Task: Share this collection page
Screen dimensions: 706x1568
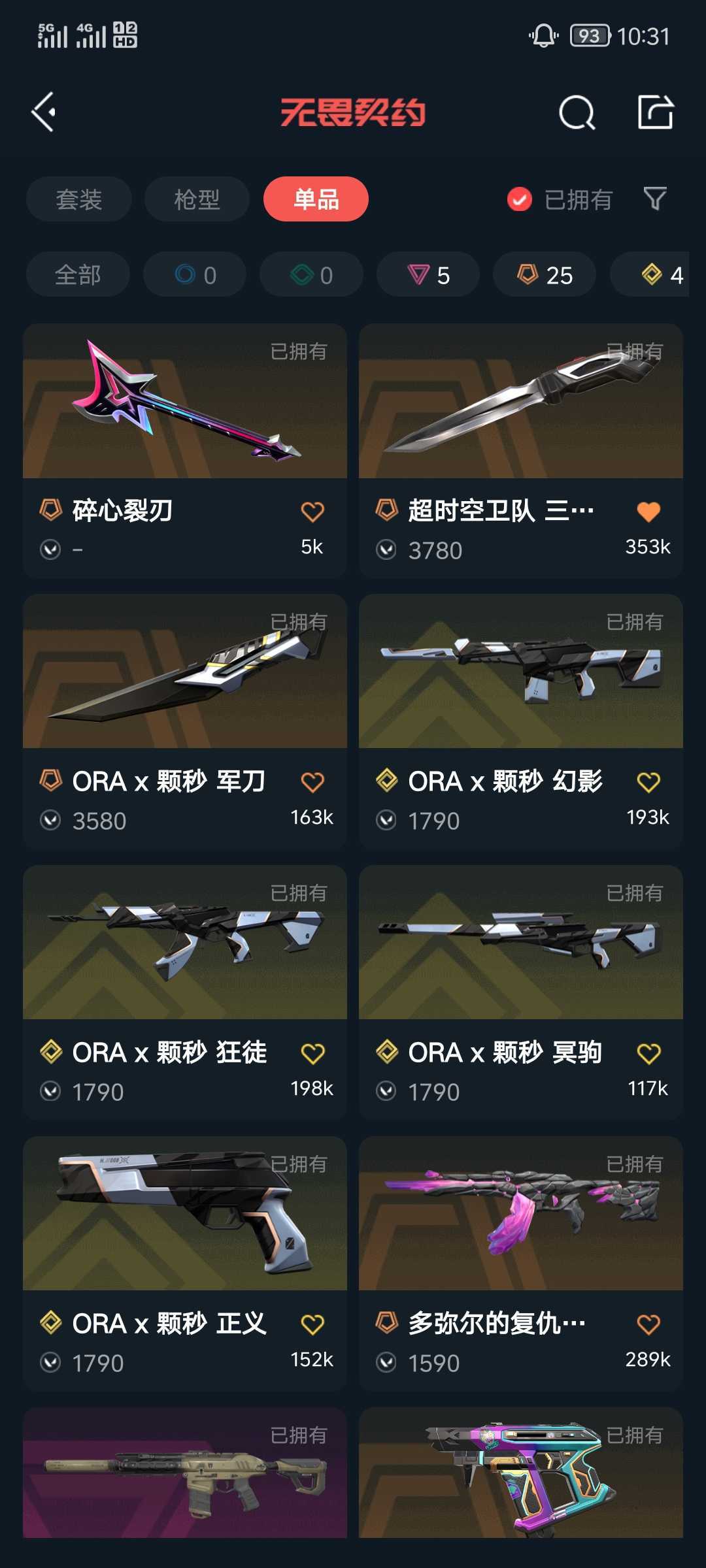Action: pyautogui.click(x=655, y=112)
